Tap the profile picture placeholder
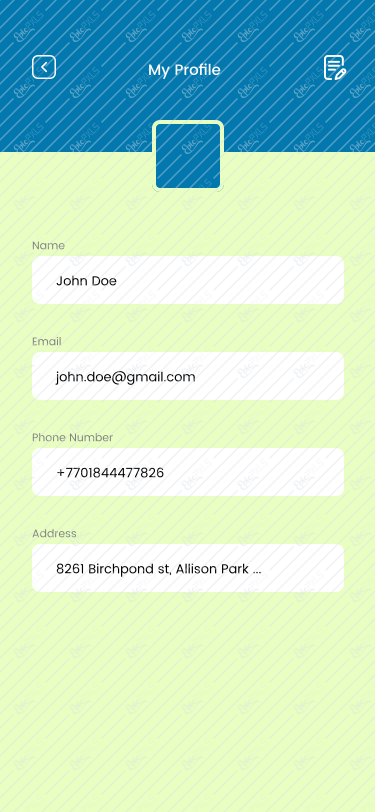The width and height of the screenshot is (375, 812). click(x=188, y=155)
